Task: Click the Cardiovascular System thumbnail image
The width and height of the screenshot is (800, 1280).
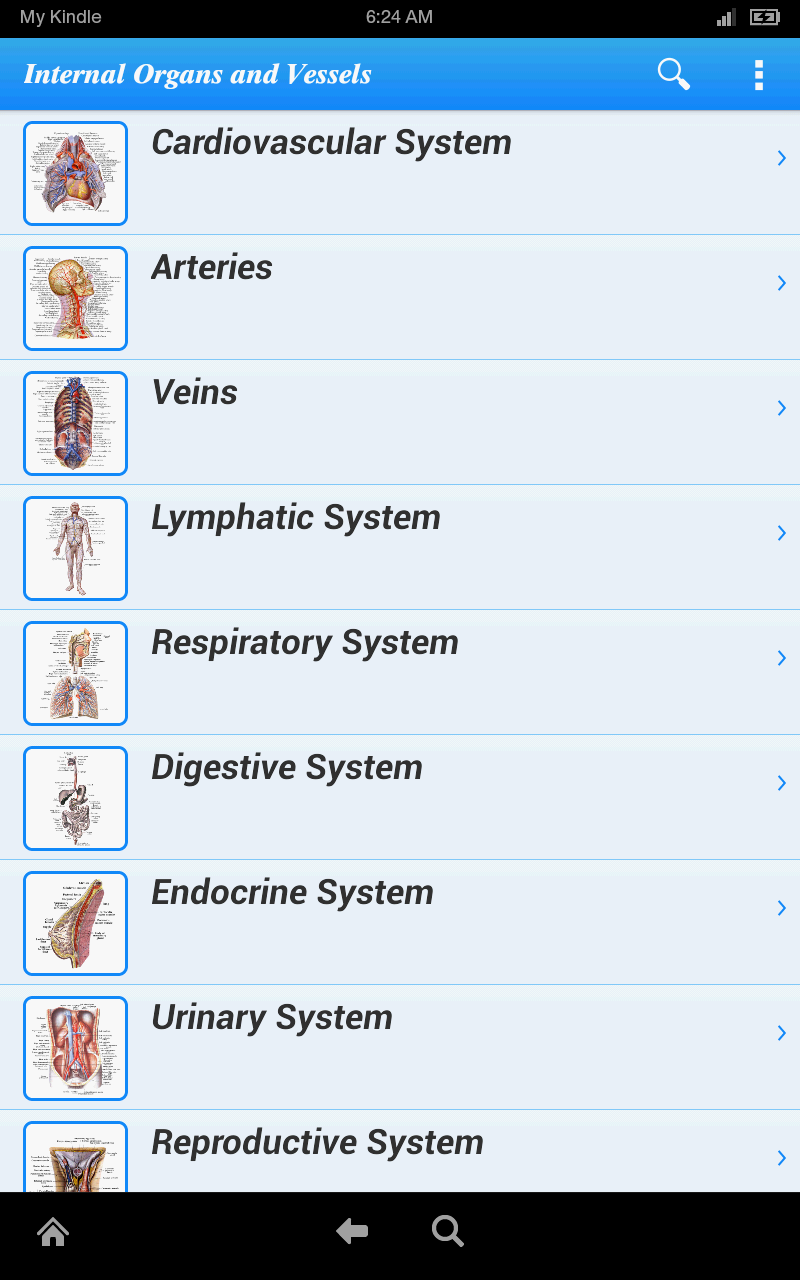Action: pos(75,173)
